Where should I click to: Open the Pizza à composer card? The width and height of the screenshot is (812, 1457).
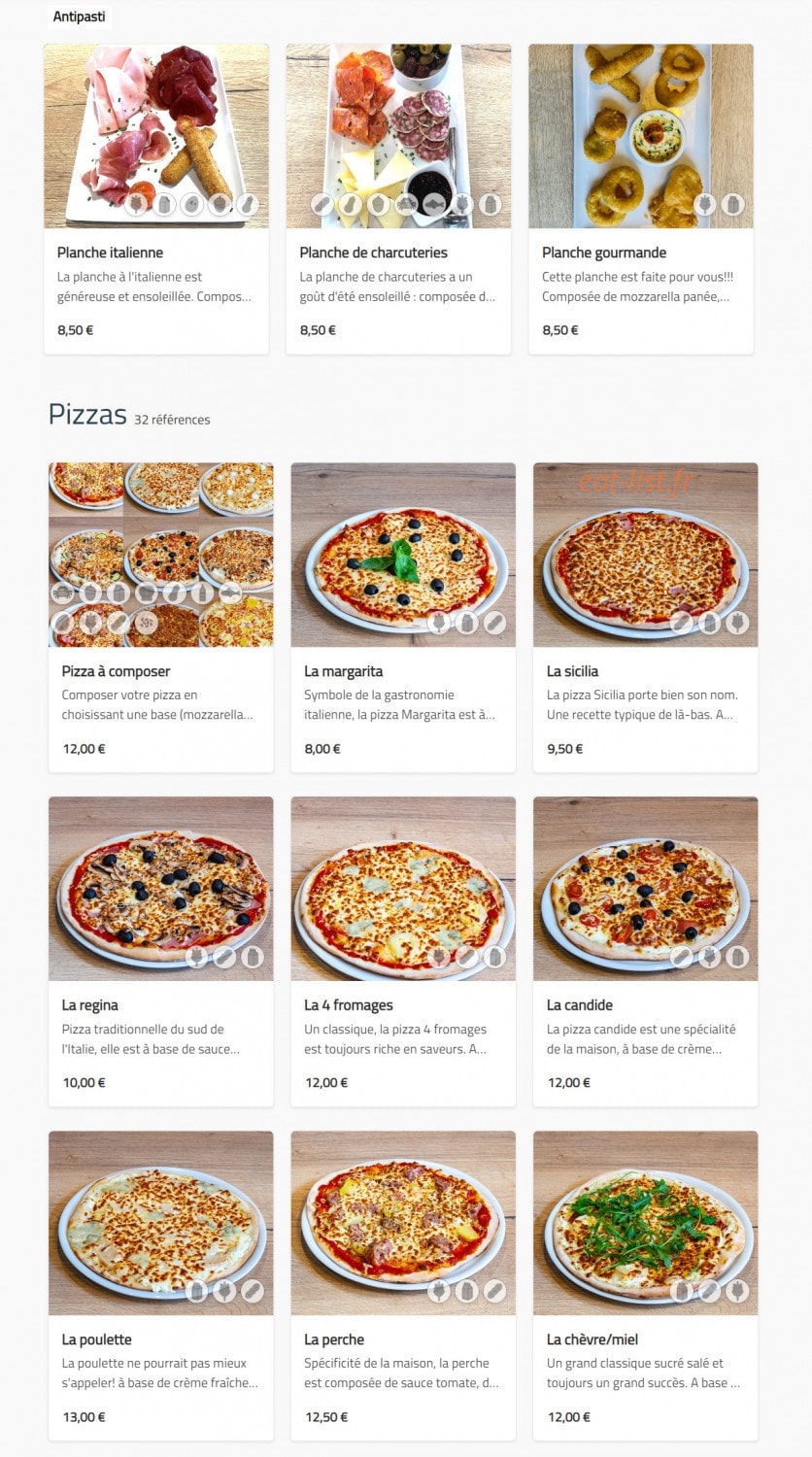pyautogui.click(x=161, y=618)
